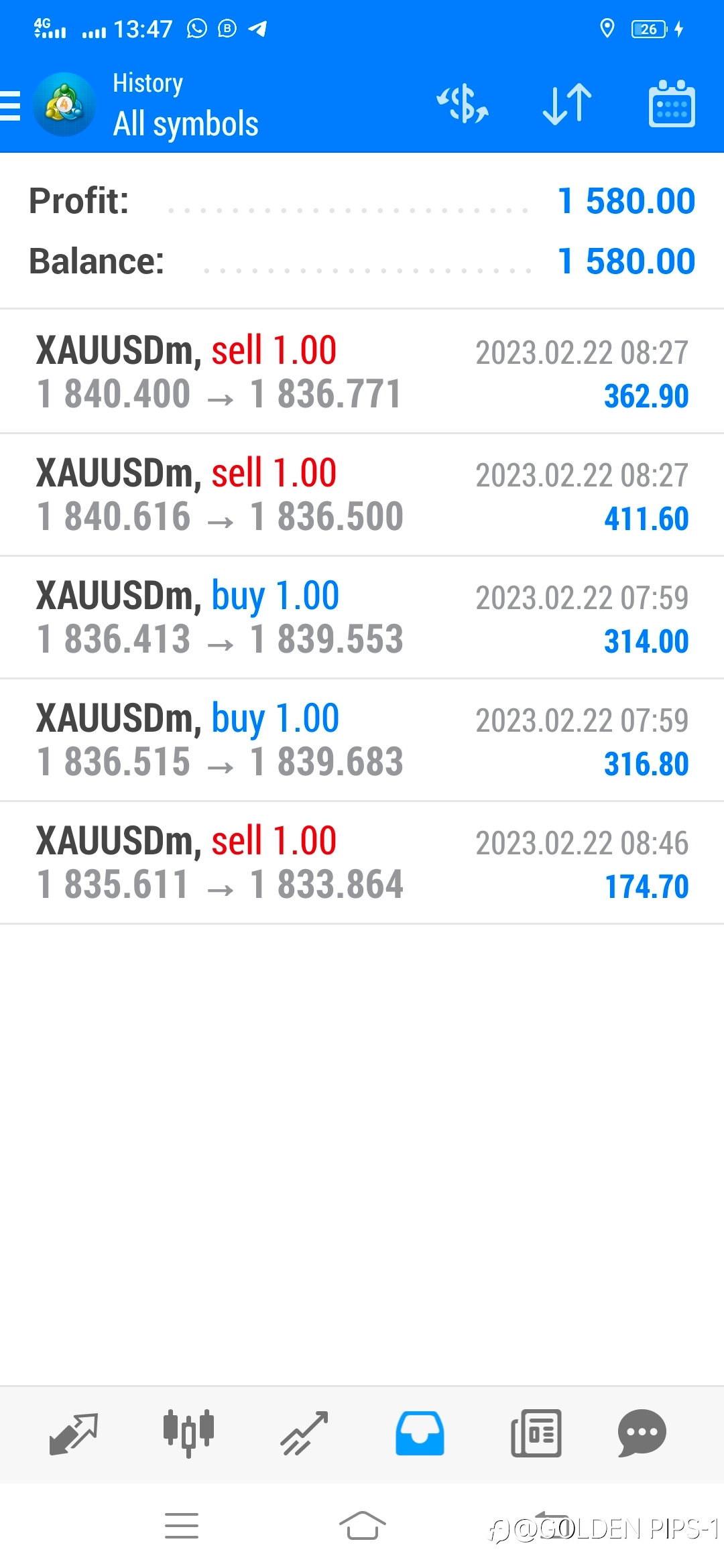Image resolution: width=724 pixels, height=1568 pixels.
Task: Select the History inbox tab
Action: coord(420,1433)
